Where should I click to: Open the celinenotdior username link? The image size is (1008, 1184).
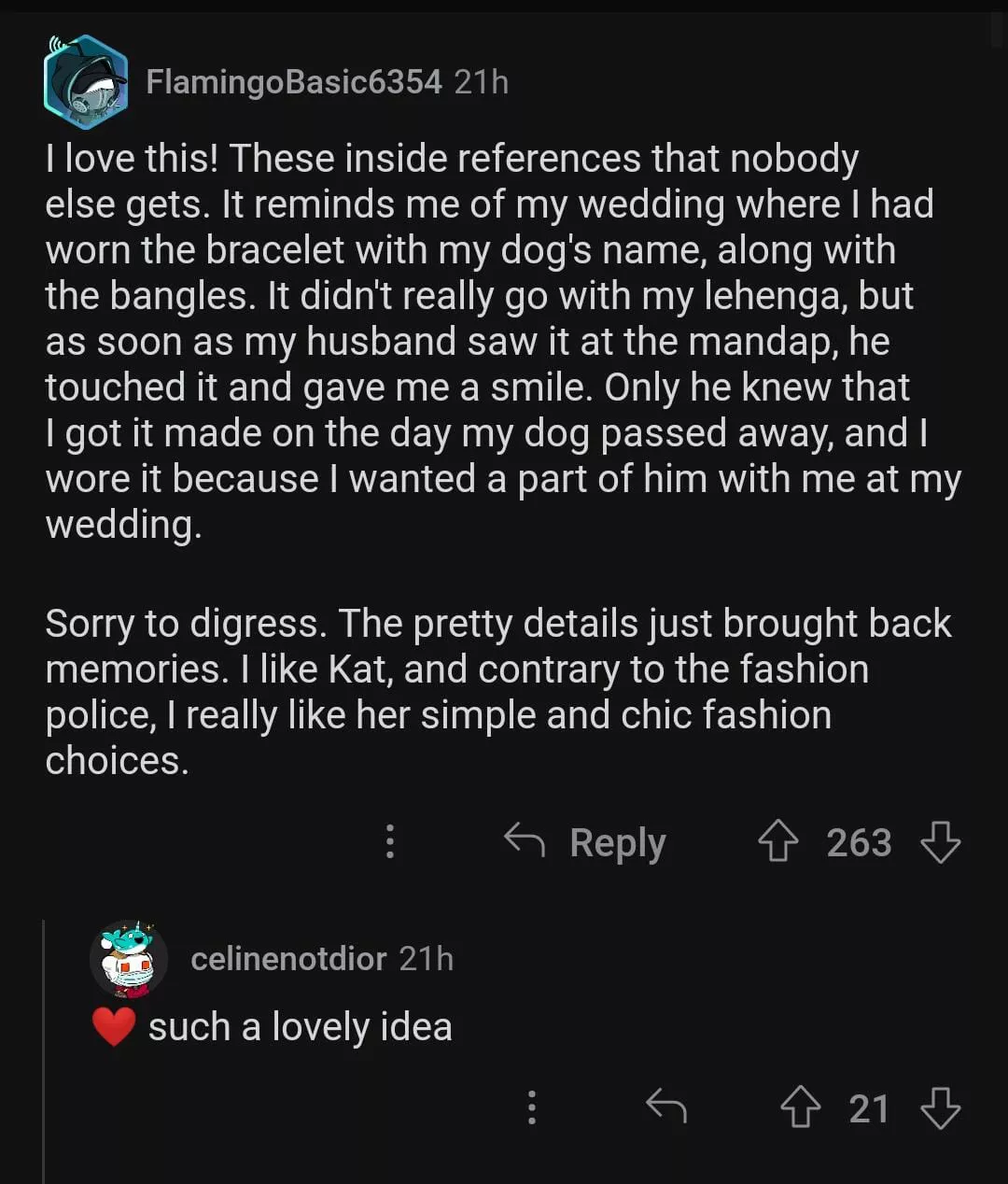[x=288, y=959]
